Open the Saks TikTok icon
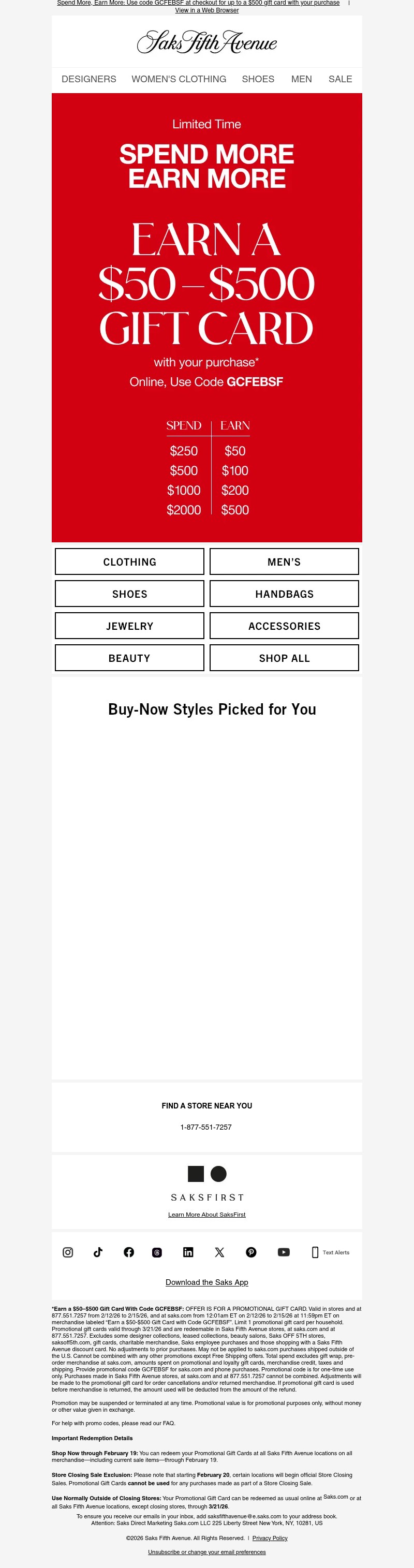The image size is (414, 1568). 98,1252
